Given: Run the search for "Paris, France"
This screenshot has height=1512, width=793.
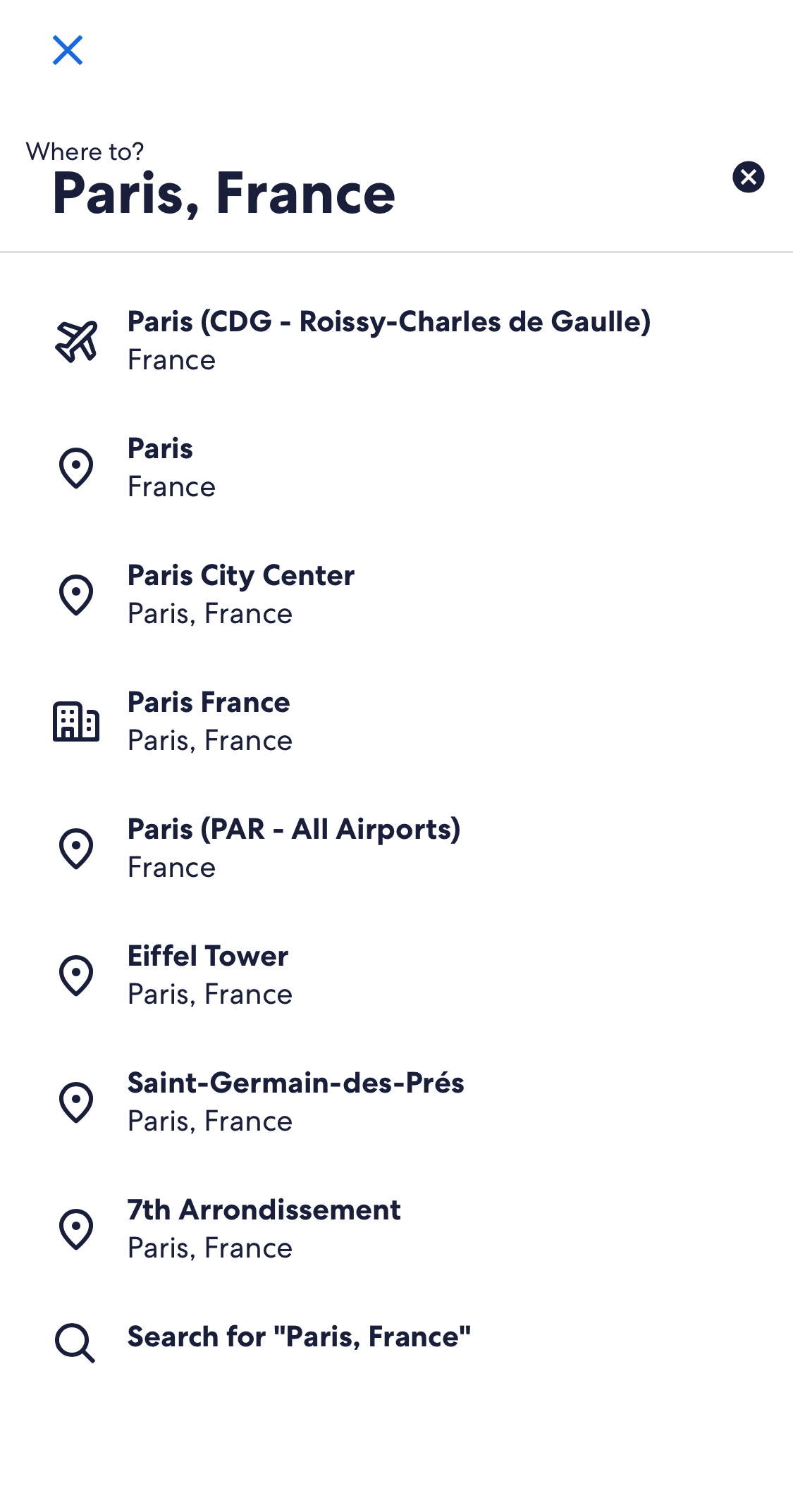Looking at the screenshot, I should click(298, 1337).
